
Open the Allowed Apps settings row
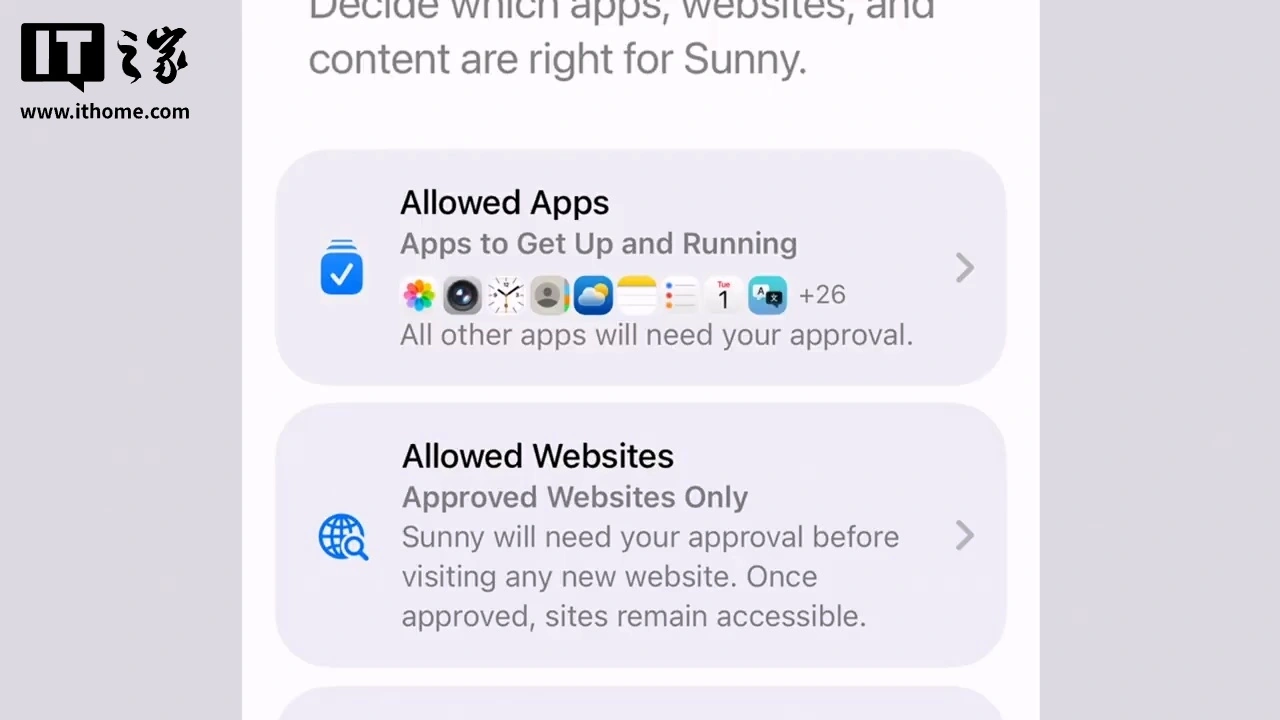(640, 268)
